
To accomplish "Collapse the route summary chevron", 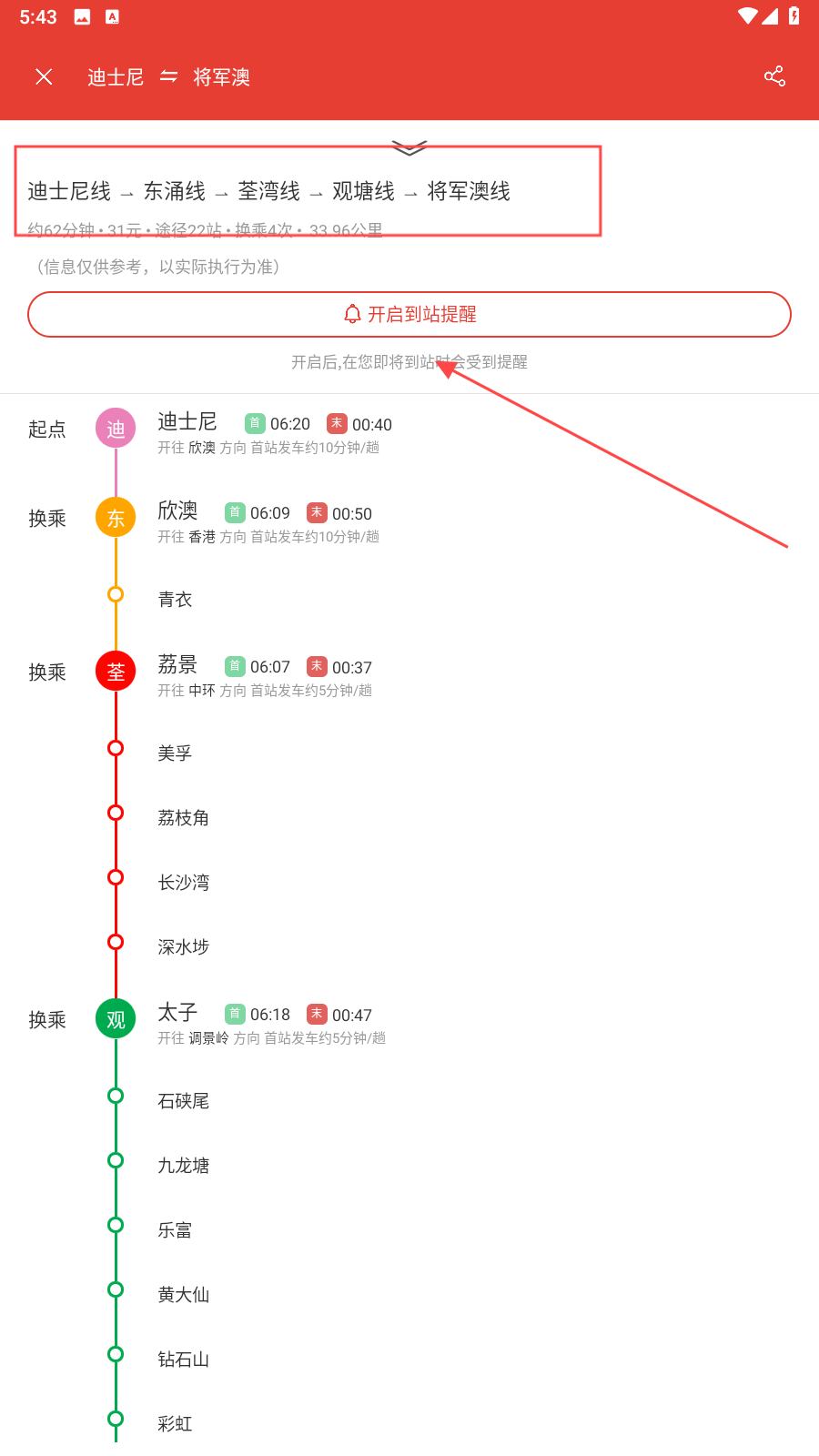I will 409,147.
